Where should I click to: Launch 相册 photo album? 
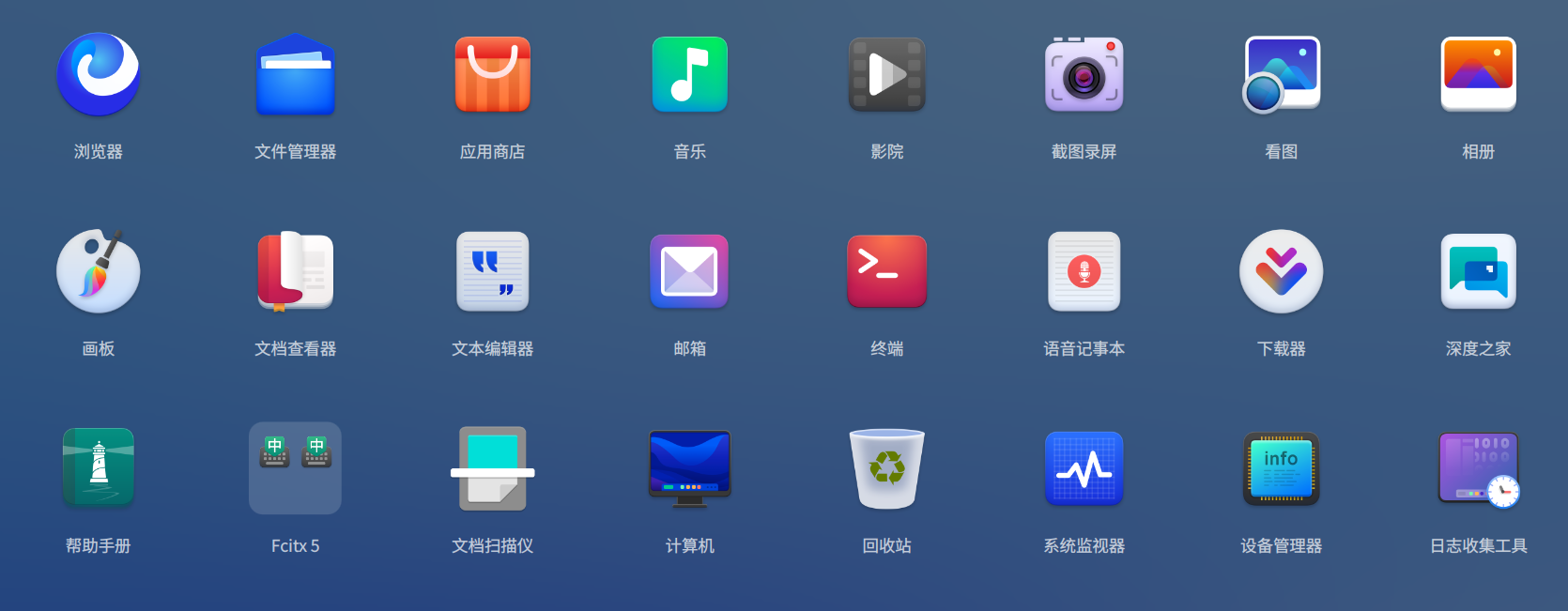tap(1479, 75)
